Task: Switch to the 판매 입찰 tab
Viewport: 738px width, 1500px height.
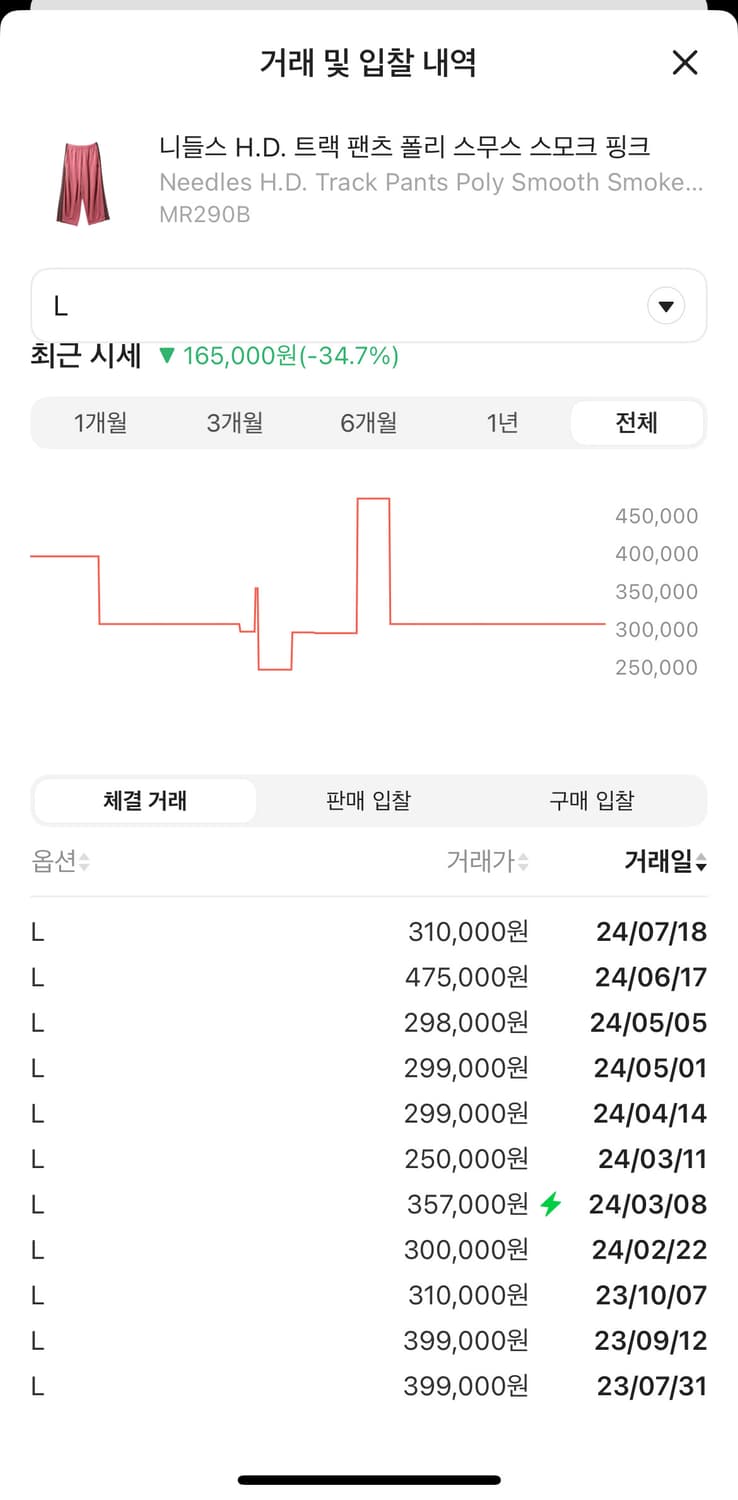Action: point(369,800)
